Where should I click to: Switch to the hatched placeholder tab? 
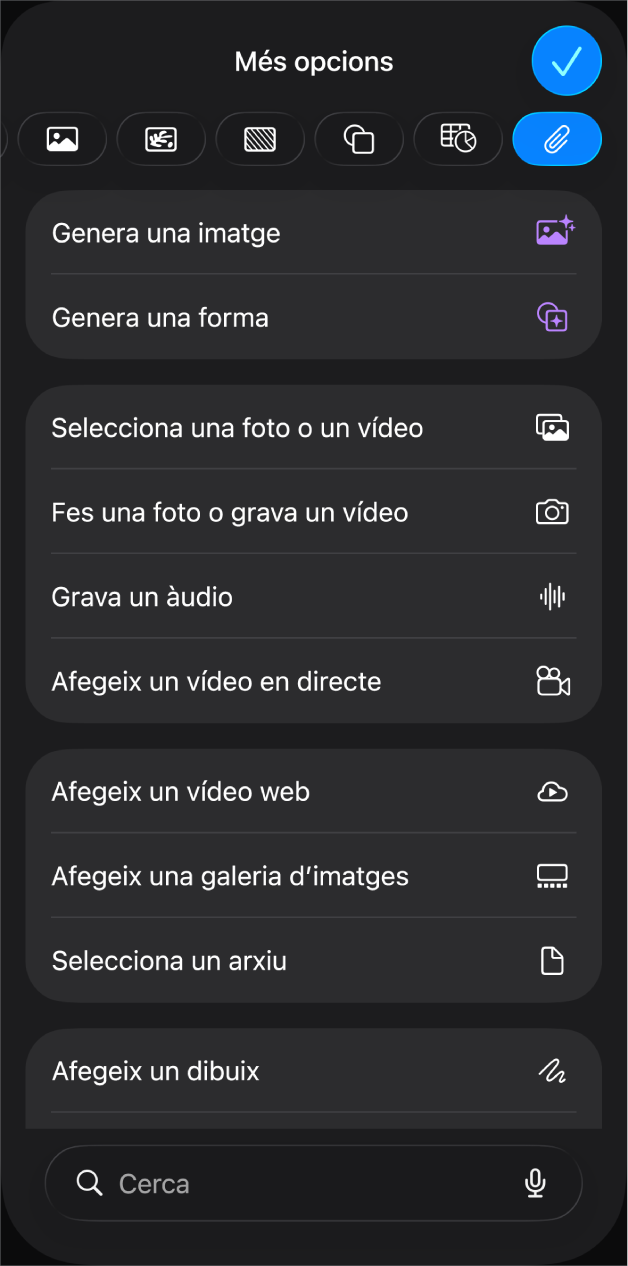260,139
